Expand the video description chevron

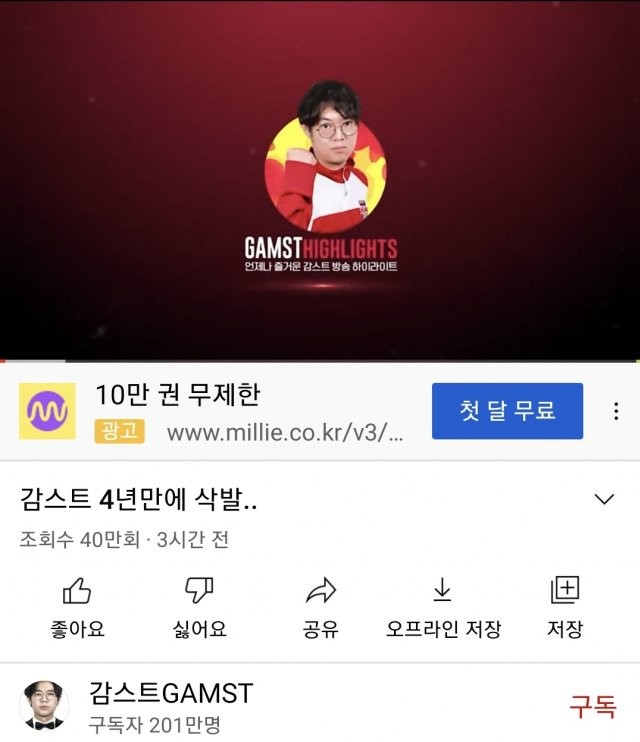tap(604, 499)
